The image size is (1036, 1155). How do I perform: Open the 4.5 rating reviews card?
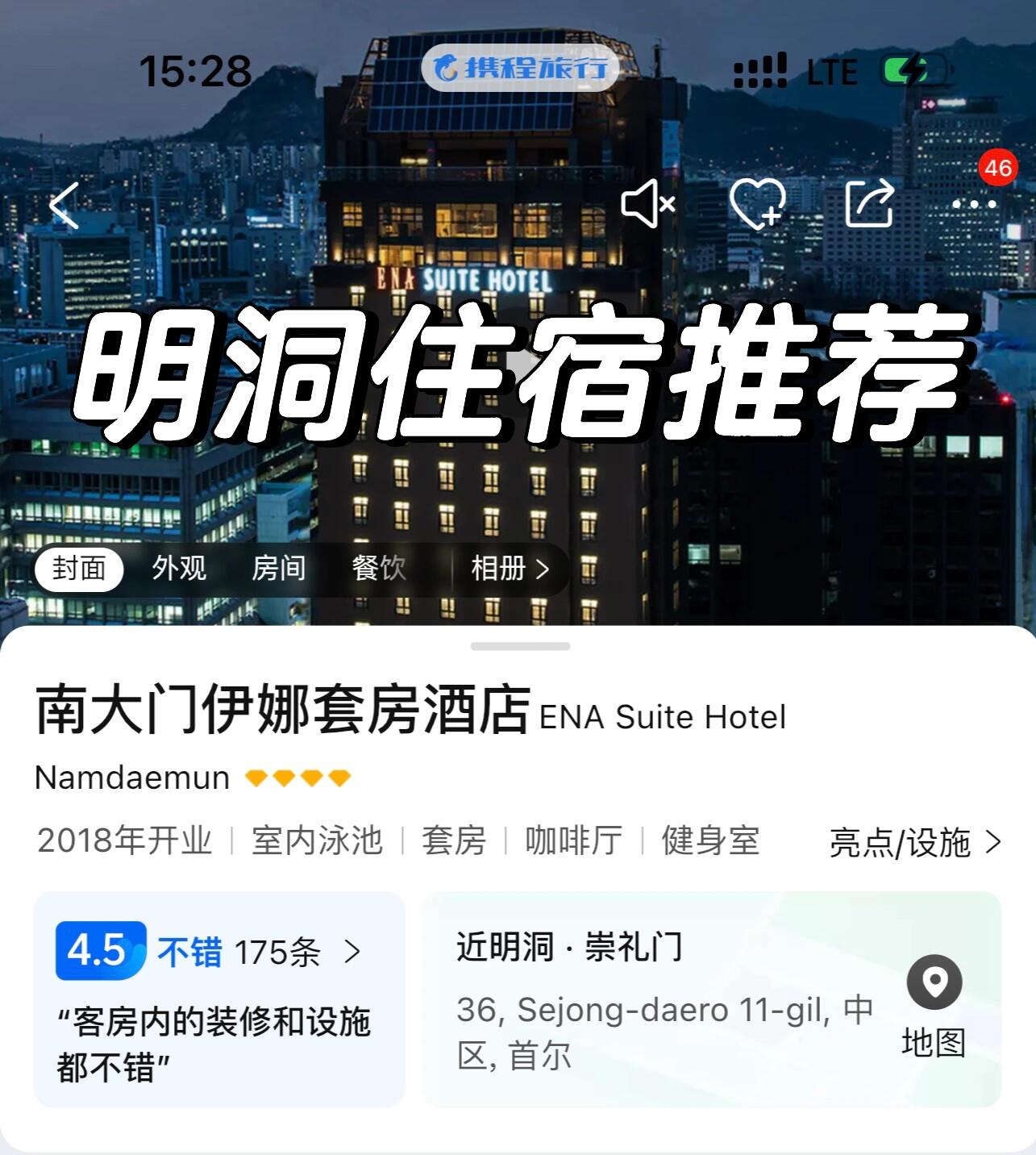point(218,999)
